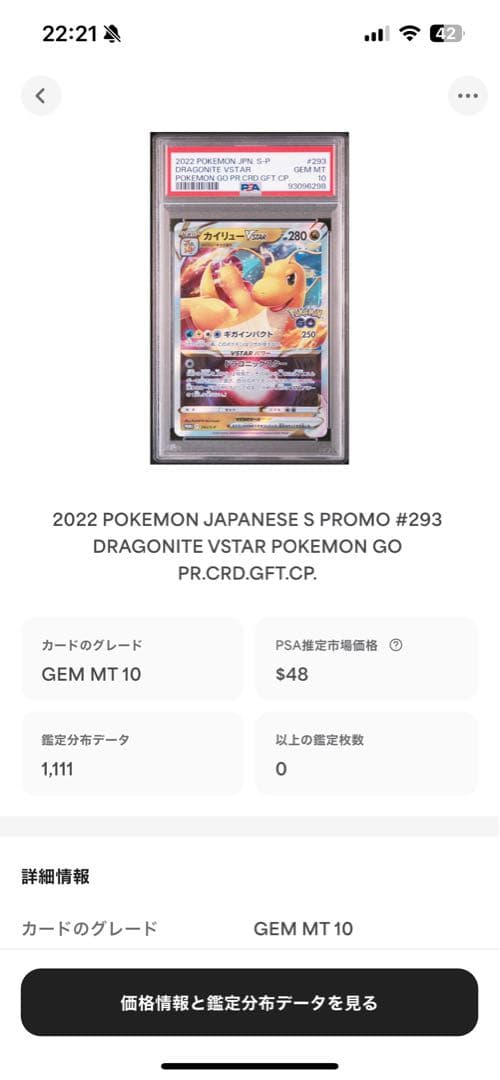500x1080 pixels.
Task: Tap 価格情報と鑑定分布データを見る button
Action: (249, 1002)
